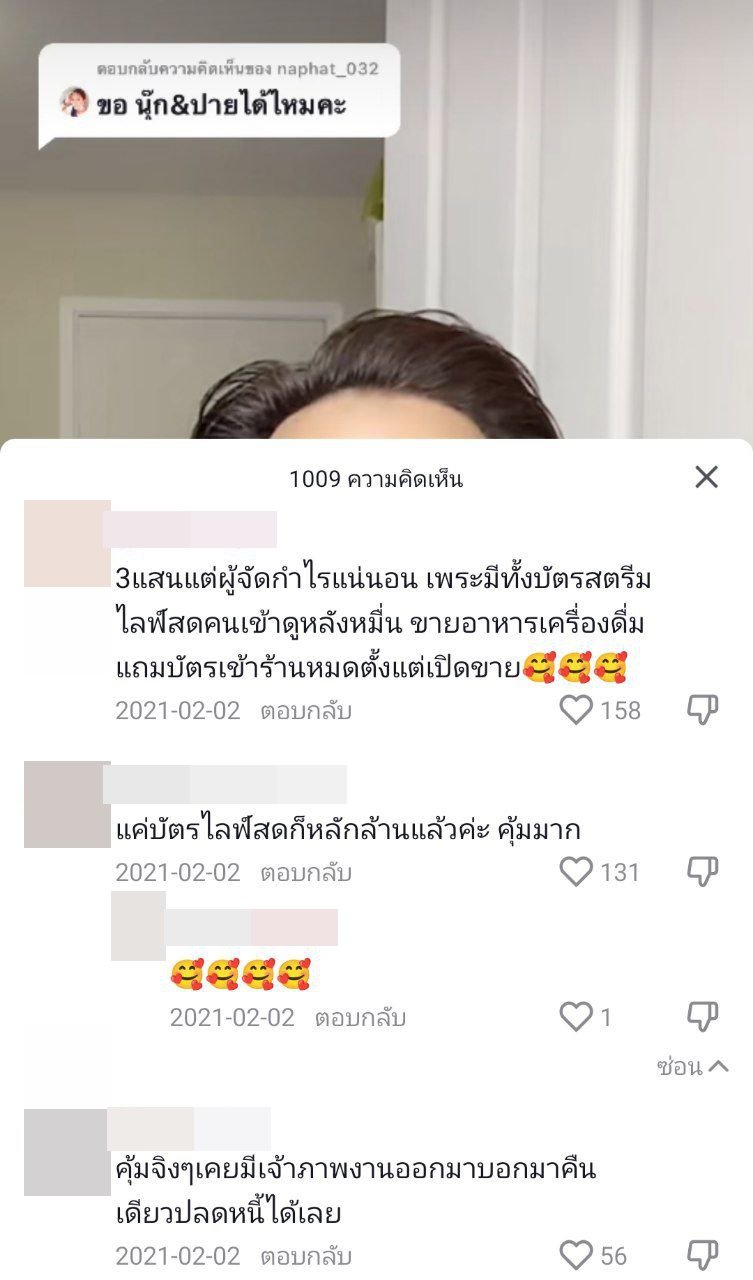Like the emoji-only reply with 1 like
Viewport: 753px width, 1280px height.
[576, 1017]
